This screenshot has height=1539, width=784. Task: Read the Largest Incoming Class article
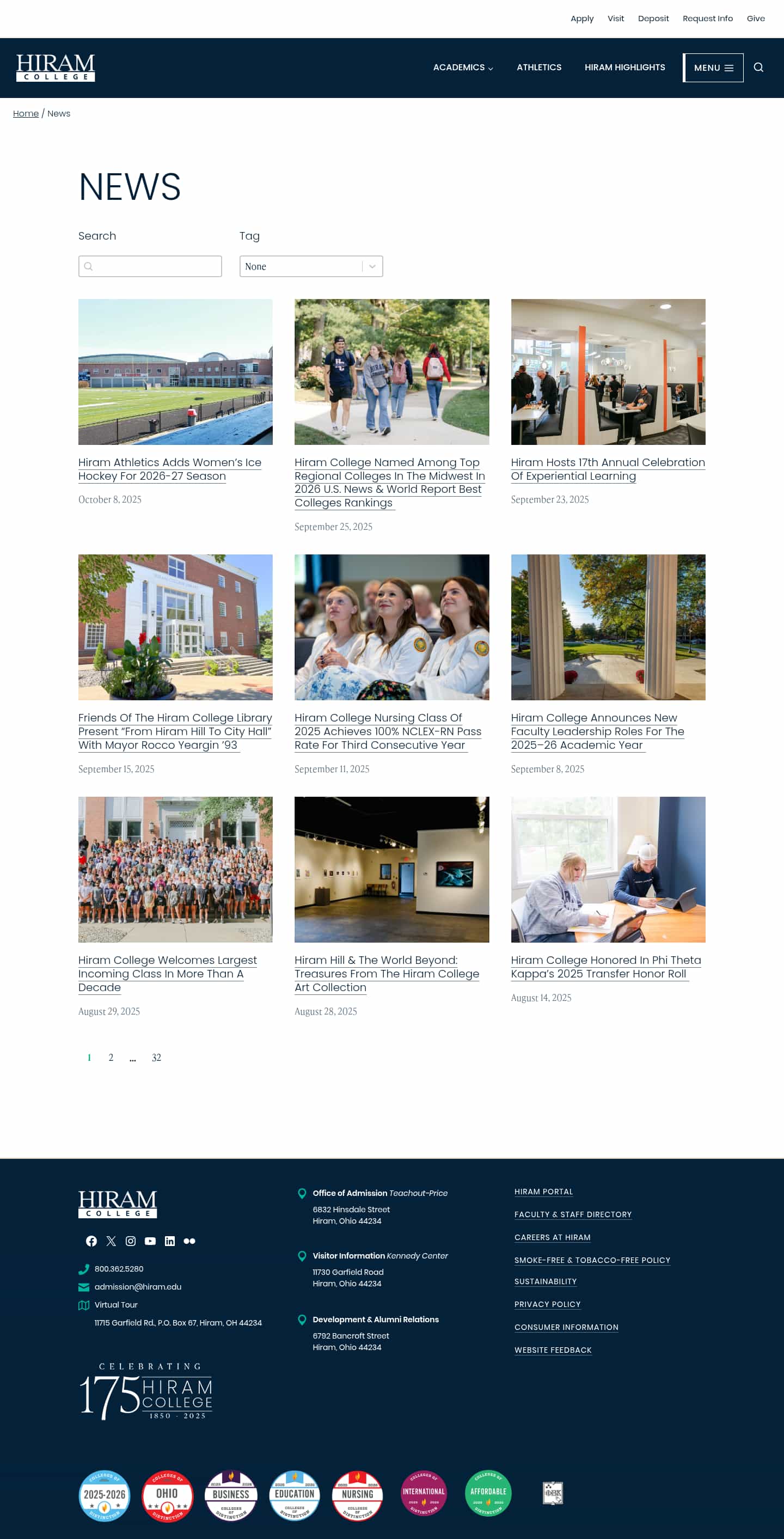(x=167, y=973)
